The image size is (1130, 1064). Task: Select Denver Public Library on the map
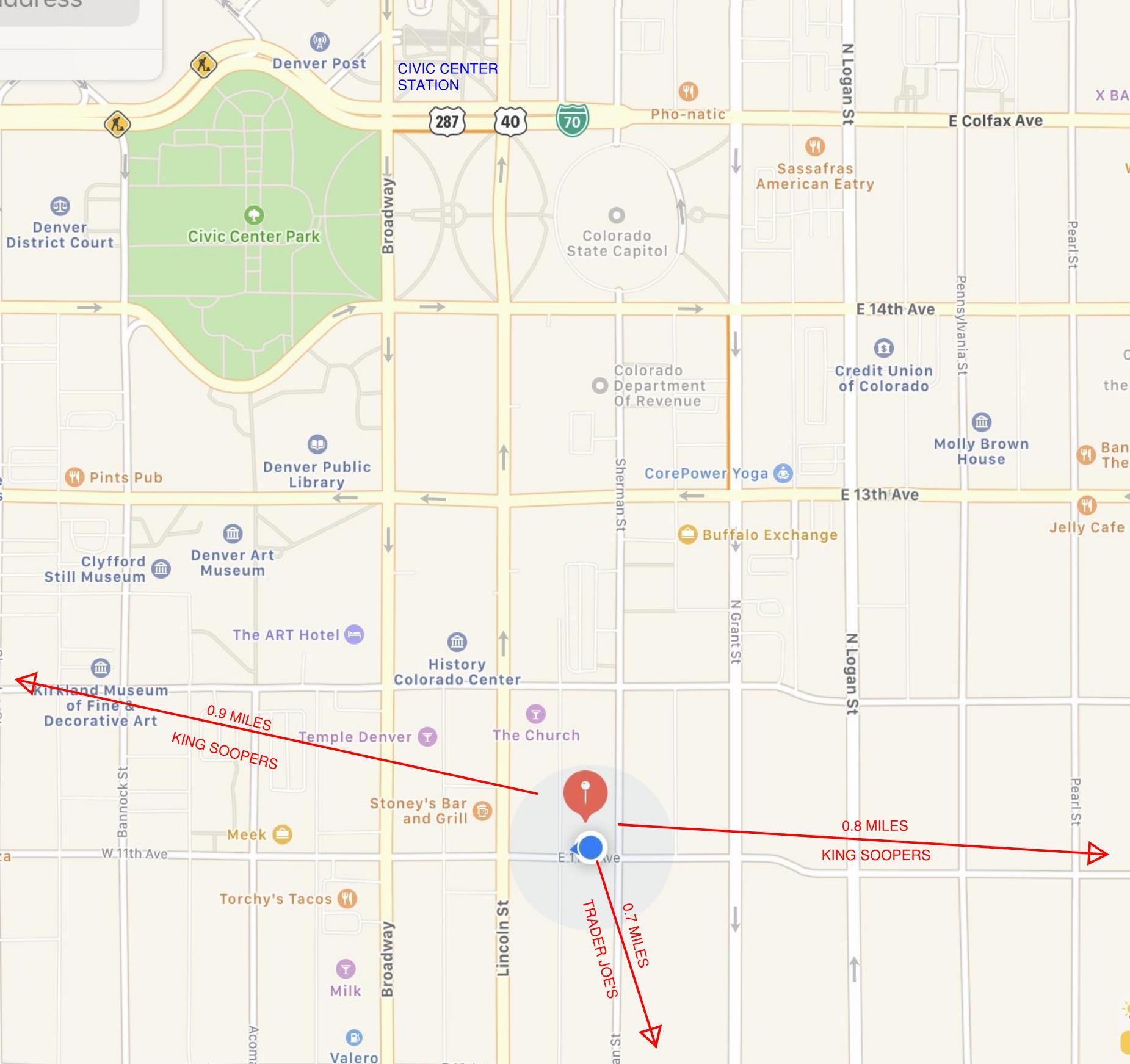pos(317,444)
